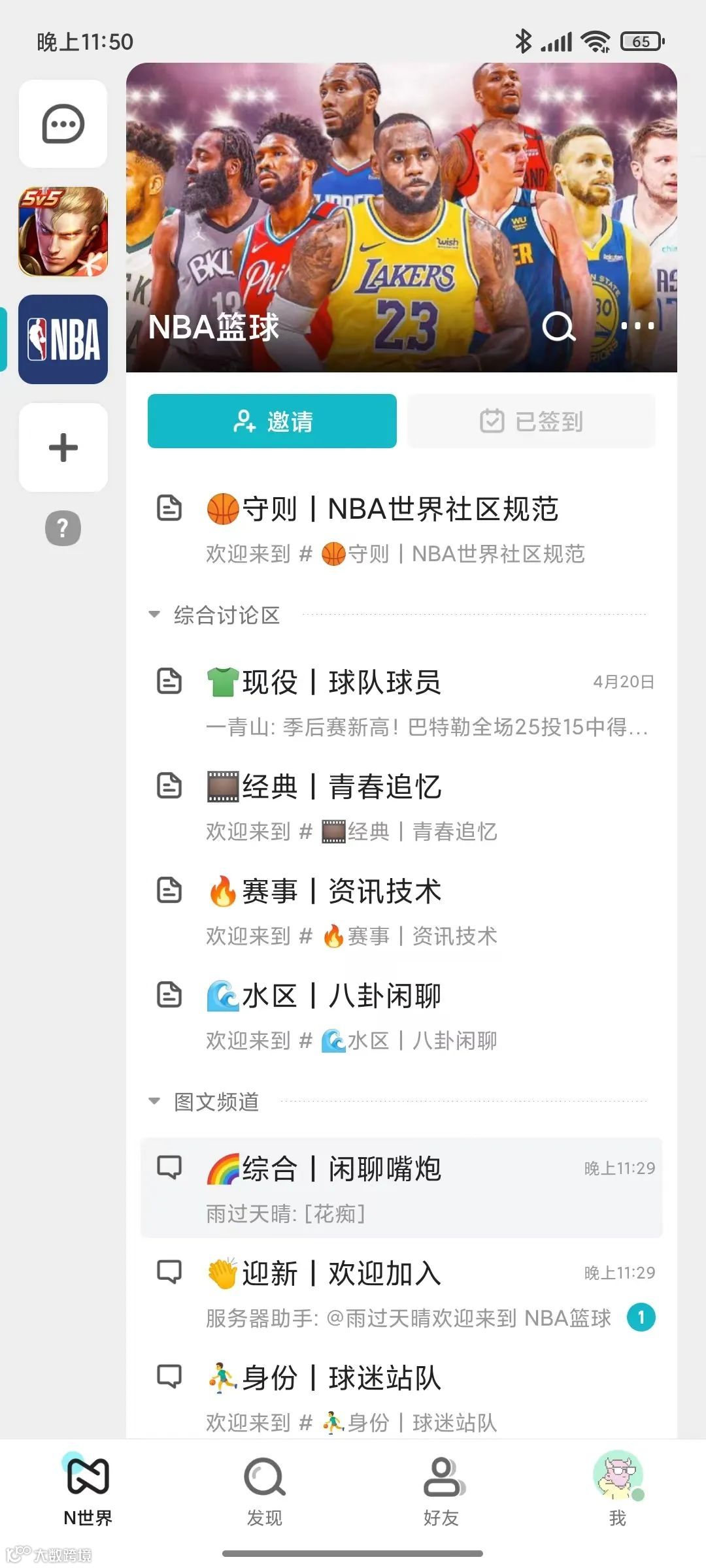Open 现役 | 球队球员 channel
This screenshot has width=706, height=1568.
(401, 703)
